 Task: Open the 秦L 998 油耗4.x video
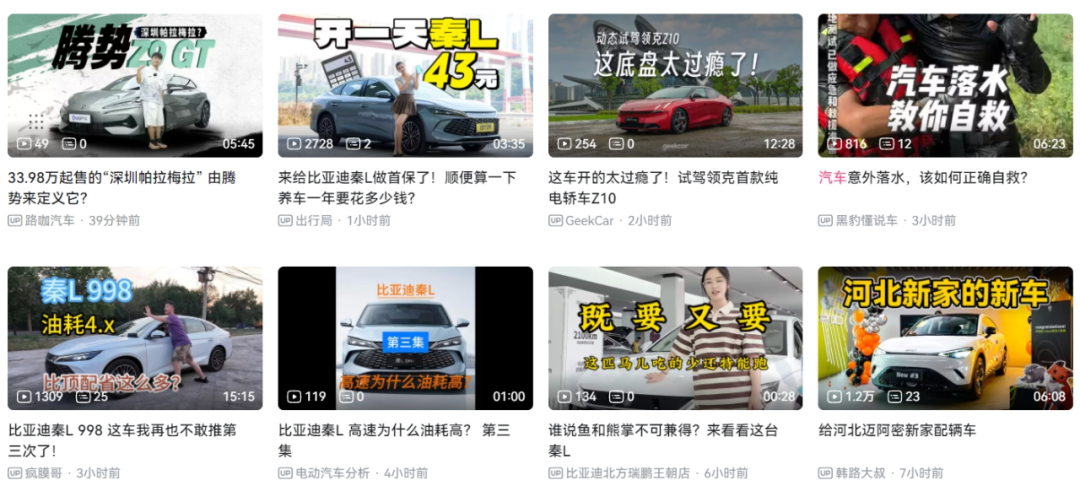point(135,338)
